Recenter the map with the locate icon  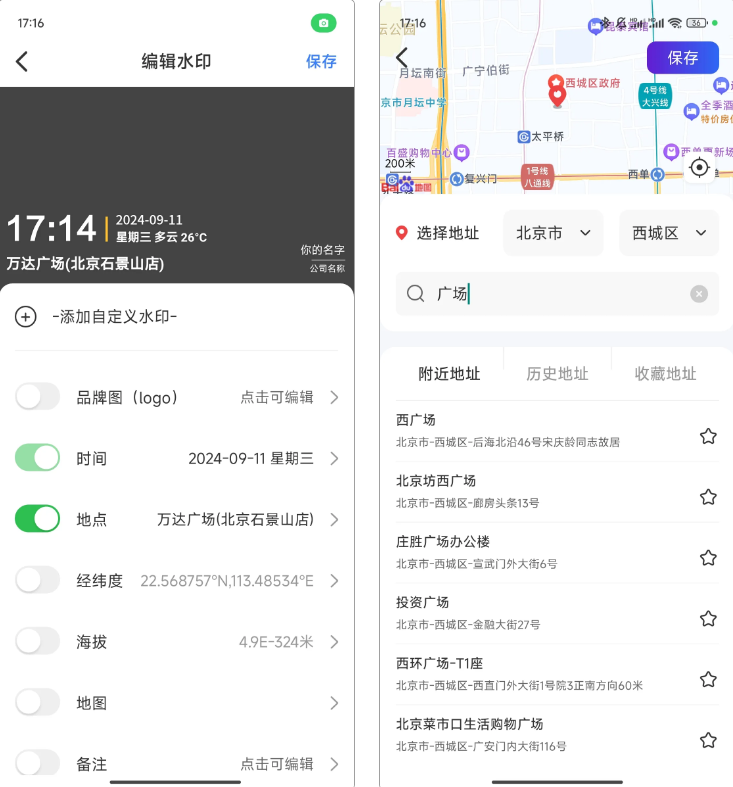click(x=700, y=167)
